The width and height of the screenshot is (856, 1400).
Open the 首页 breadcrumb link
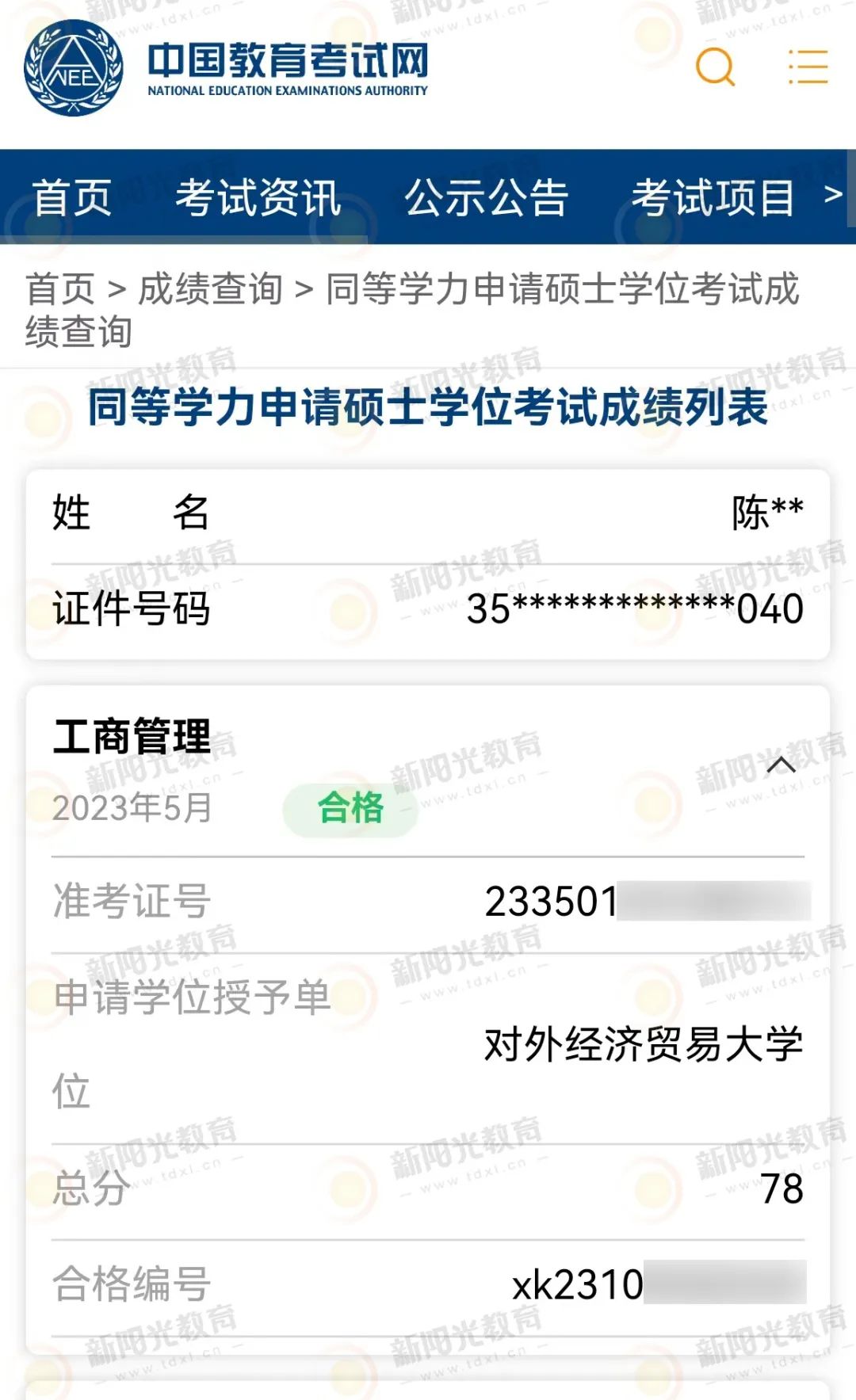(x=60, y=288)
